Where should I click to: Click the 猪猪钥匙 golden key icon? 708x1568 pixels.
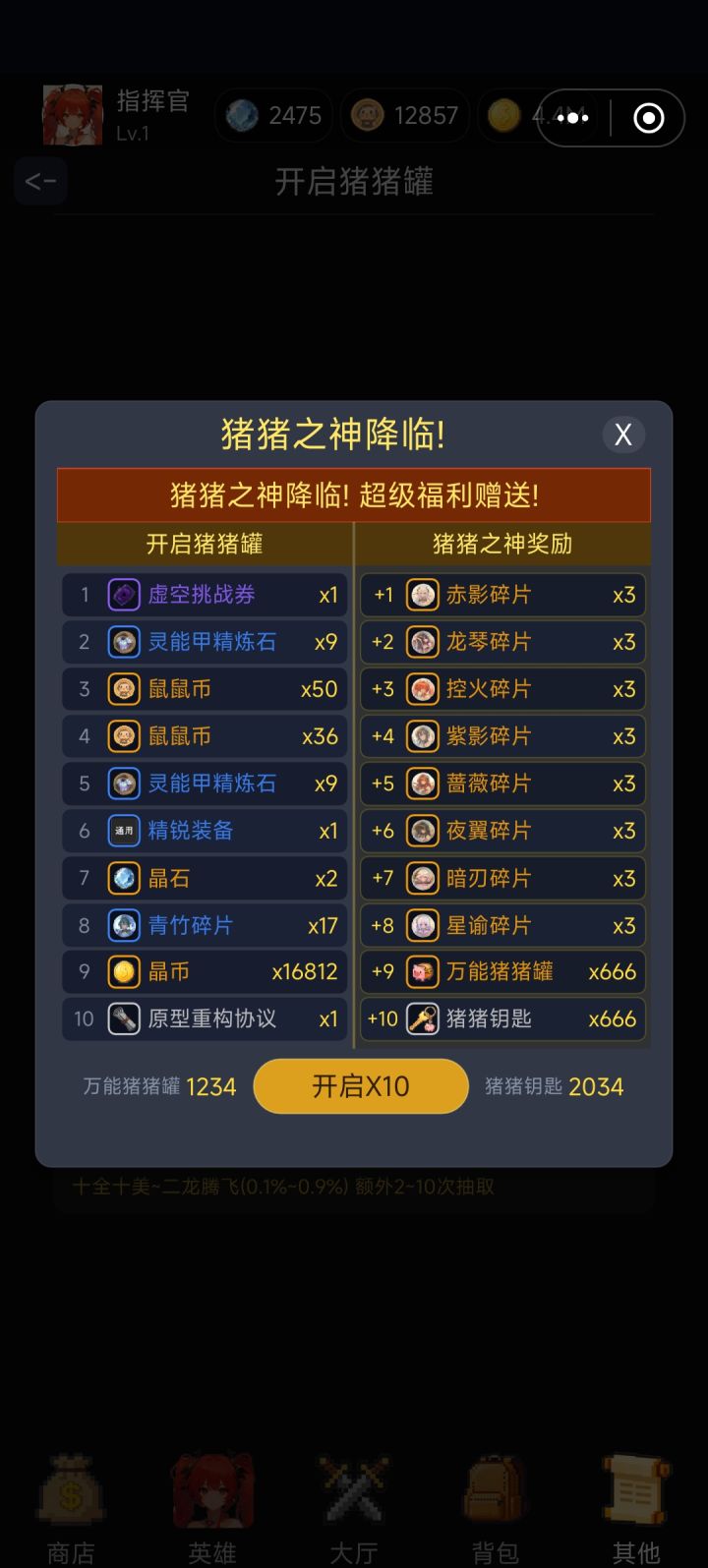click(421, 1018)
